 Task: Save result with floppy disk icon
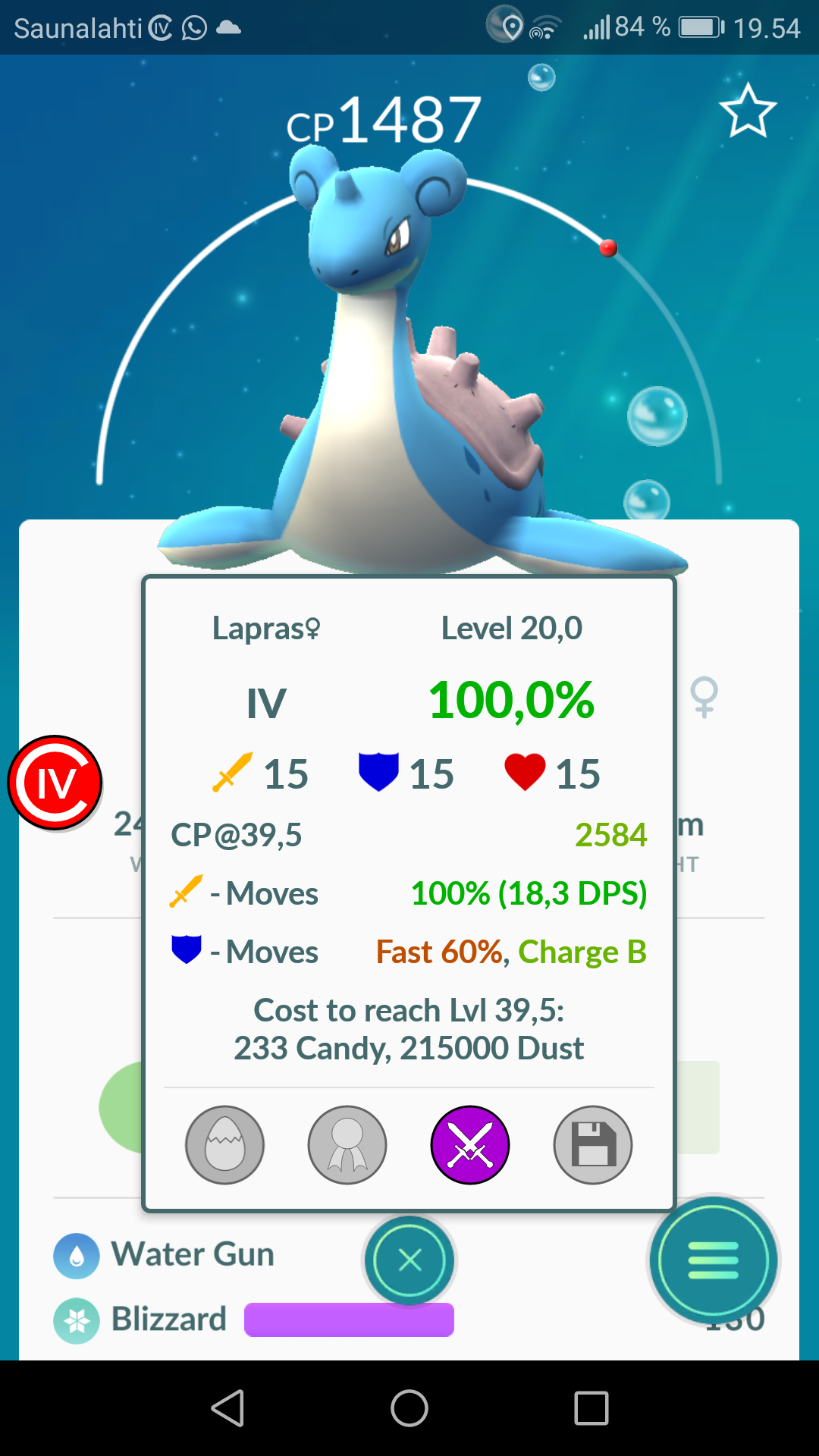(593, 1144)
